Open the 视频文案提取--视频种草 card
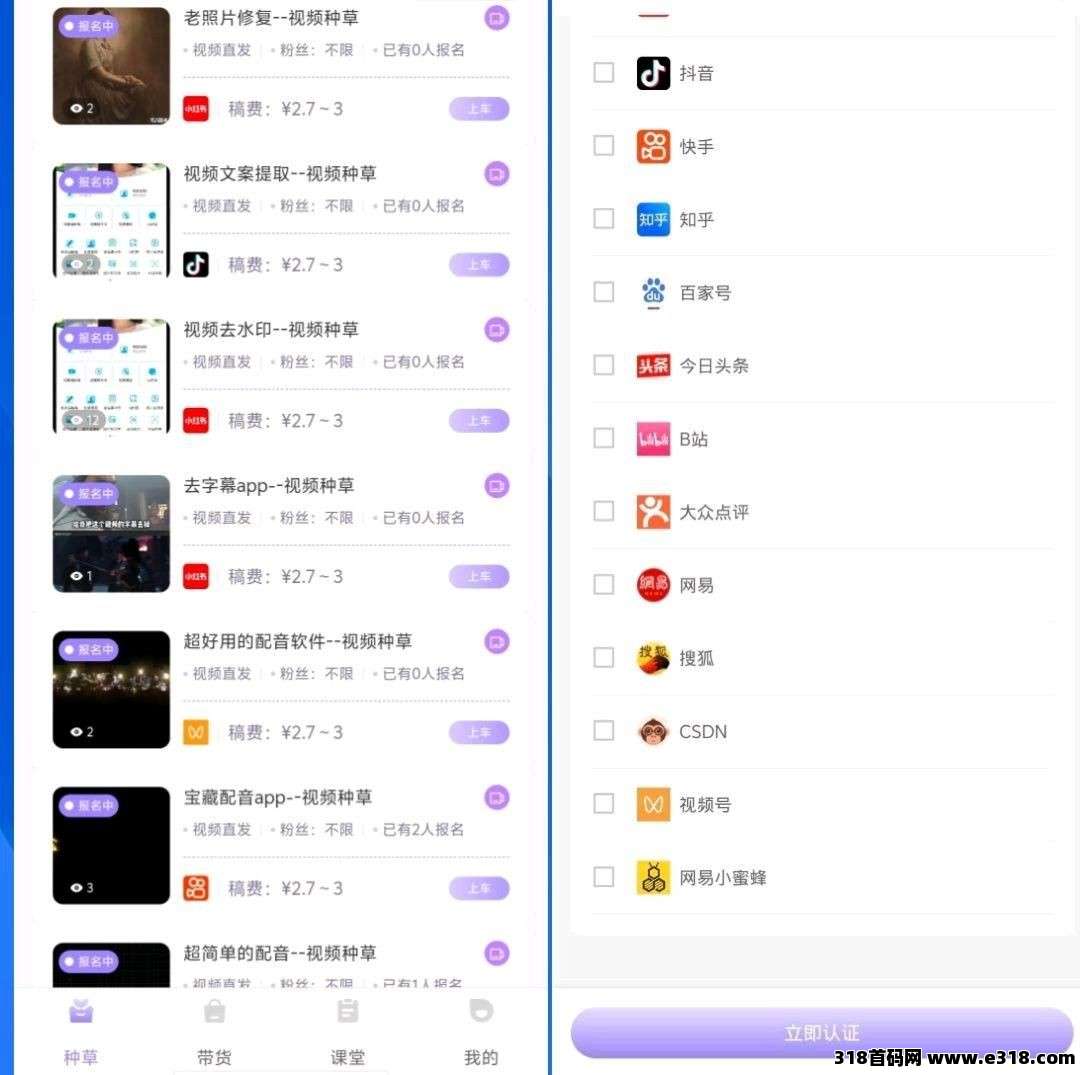Image resolution: width=1080 pixels, height=1075 pixels. pyautogui.click(x=279, y=174)
